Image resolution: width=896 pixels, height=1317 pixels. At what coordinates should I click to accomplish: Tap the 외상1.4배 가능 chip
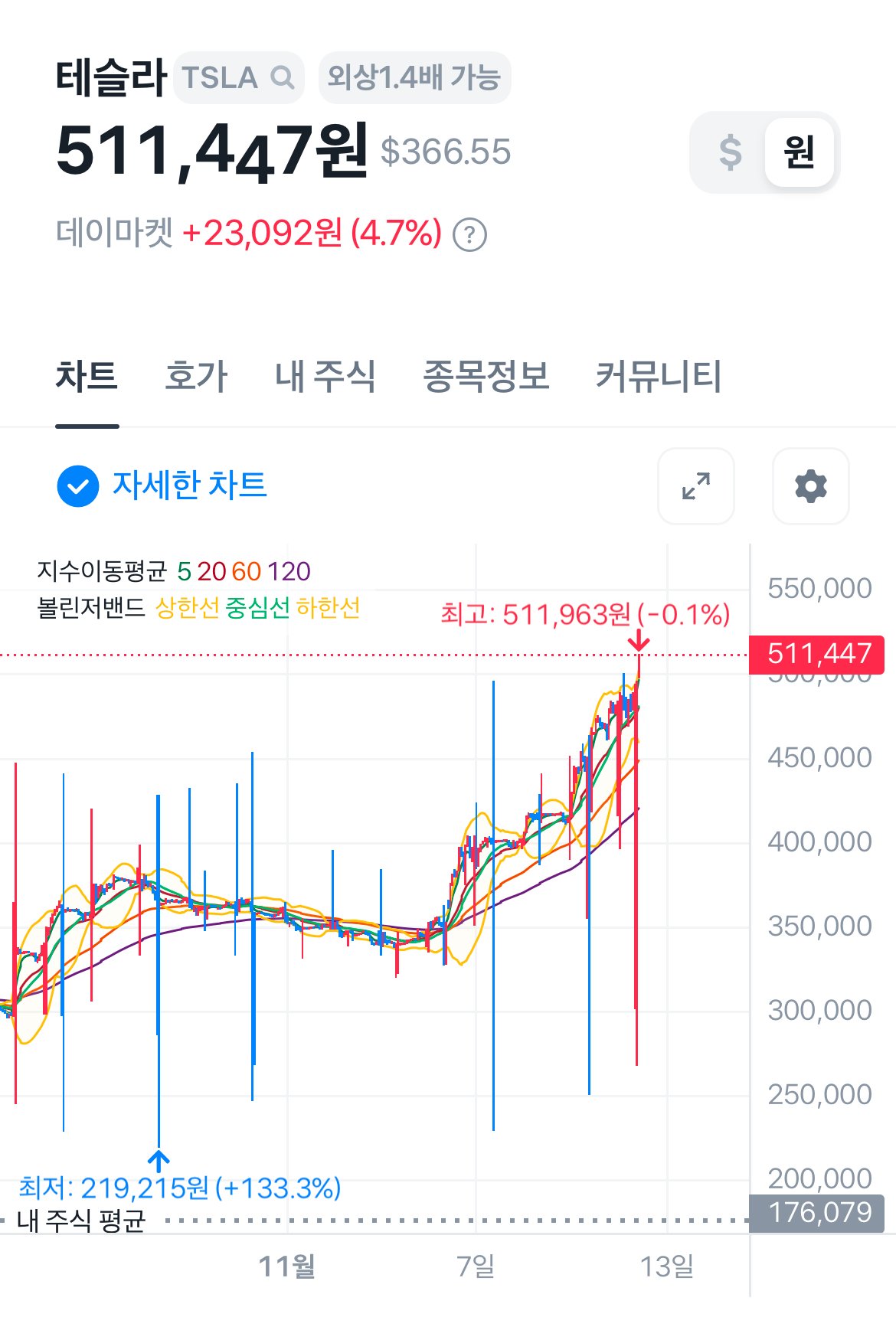pyautogui.click(x=414, y=77)
